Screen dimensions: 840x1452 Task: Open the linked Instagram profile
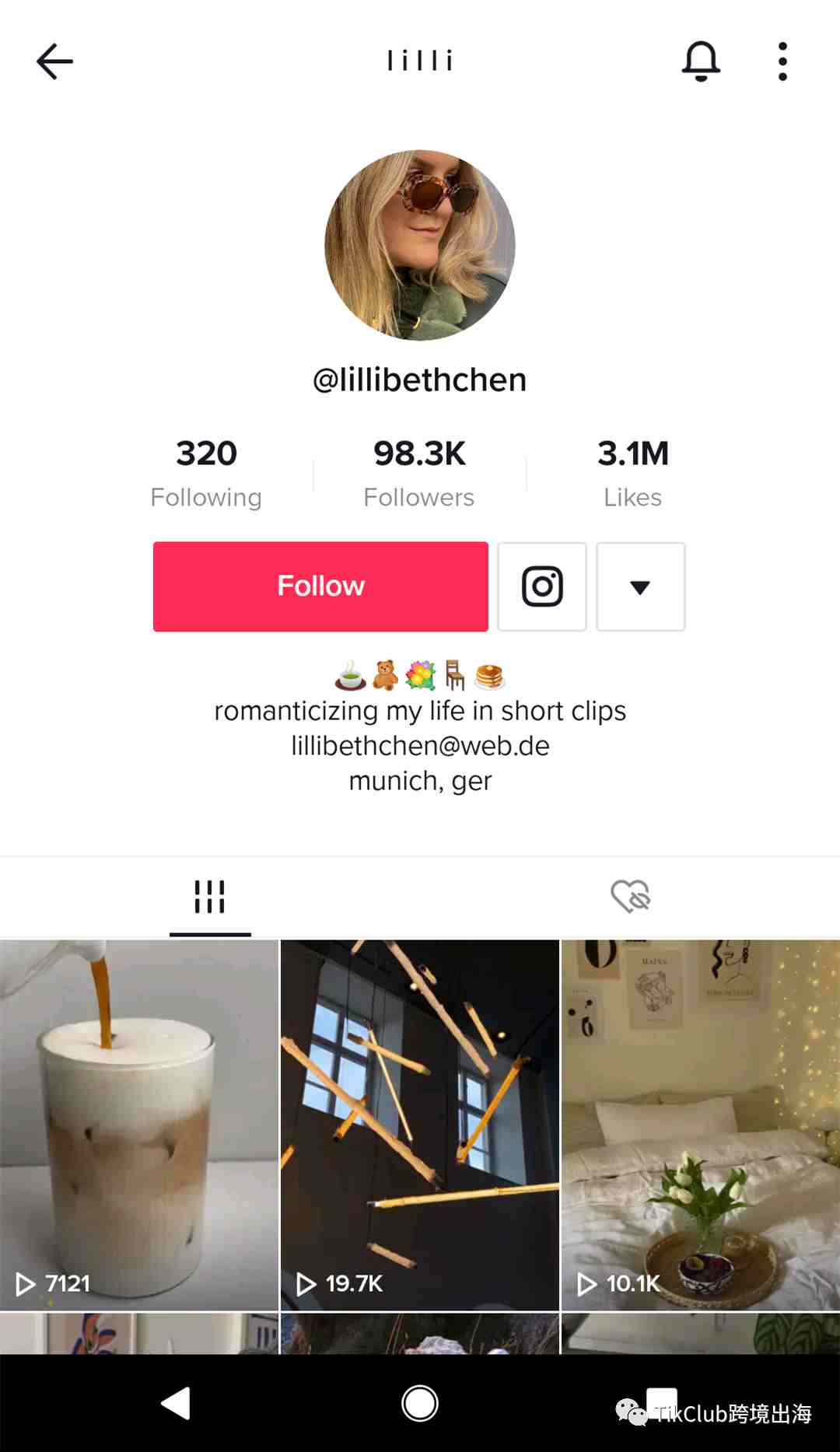point(542,586)
